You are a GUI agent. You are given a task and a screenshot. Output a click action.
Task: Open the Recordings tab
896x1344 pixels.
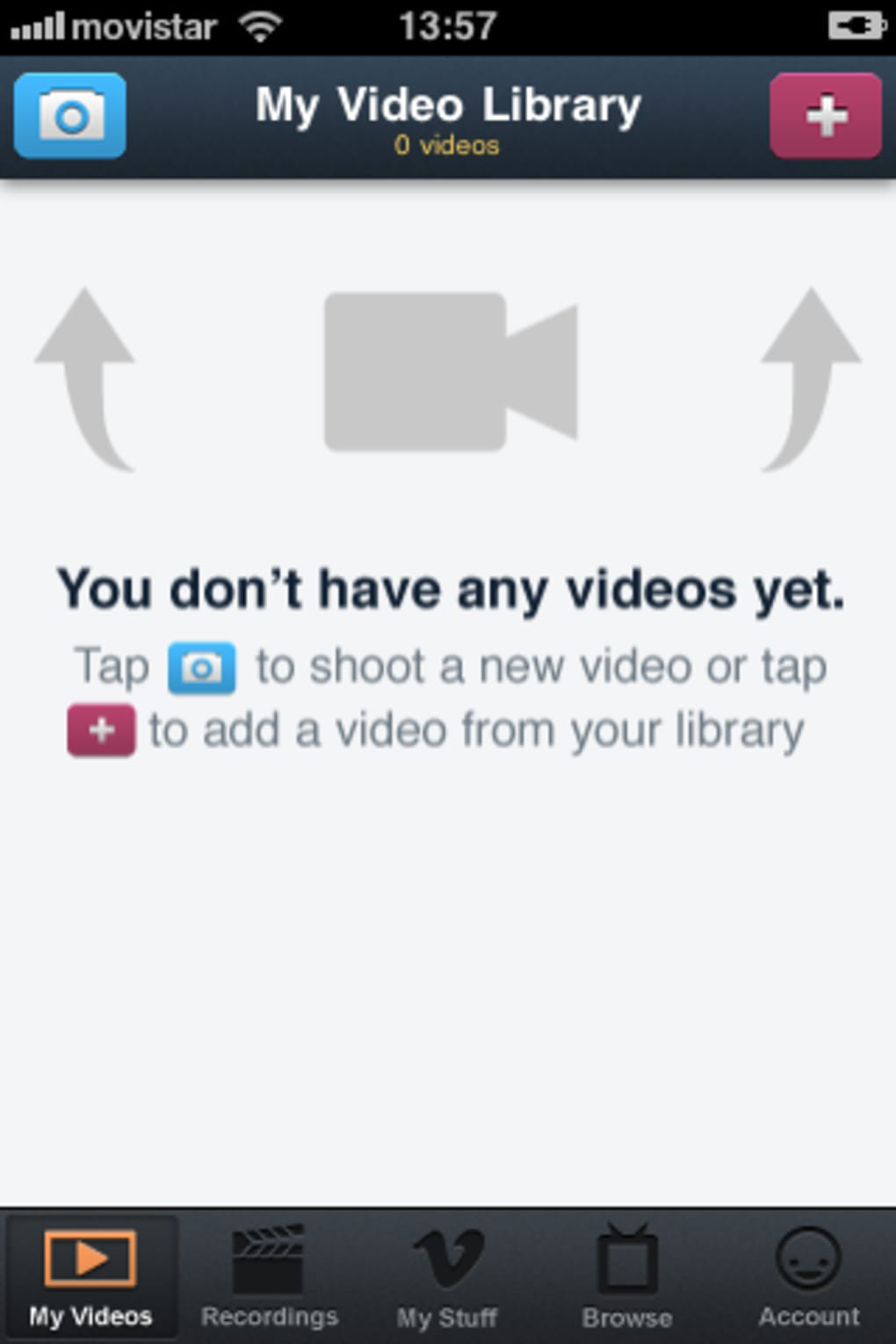pyautogui.click(x=269, y=1277)
